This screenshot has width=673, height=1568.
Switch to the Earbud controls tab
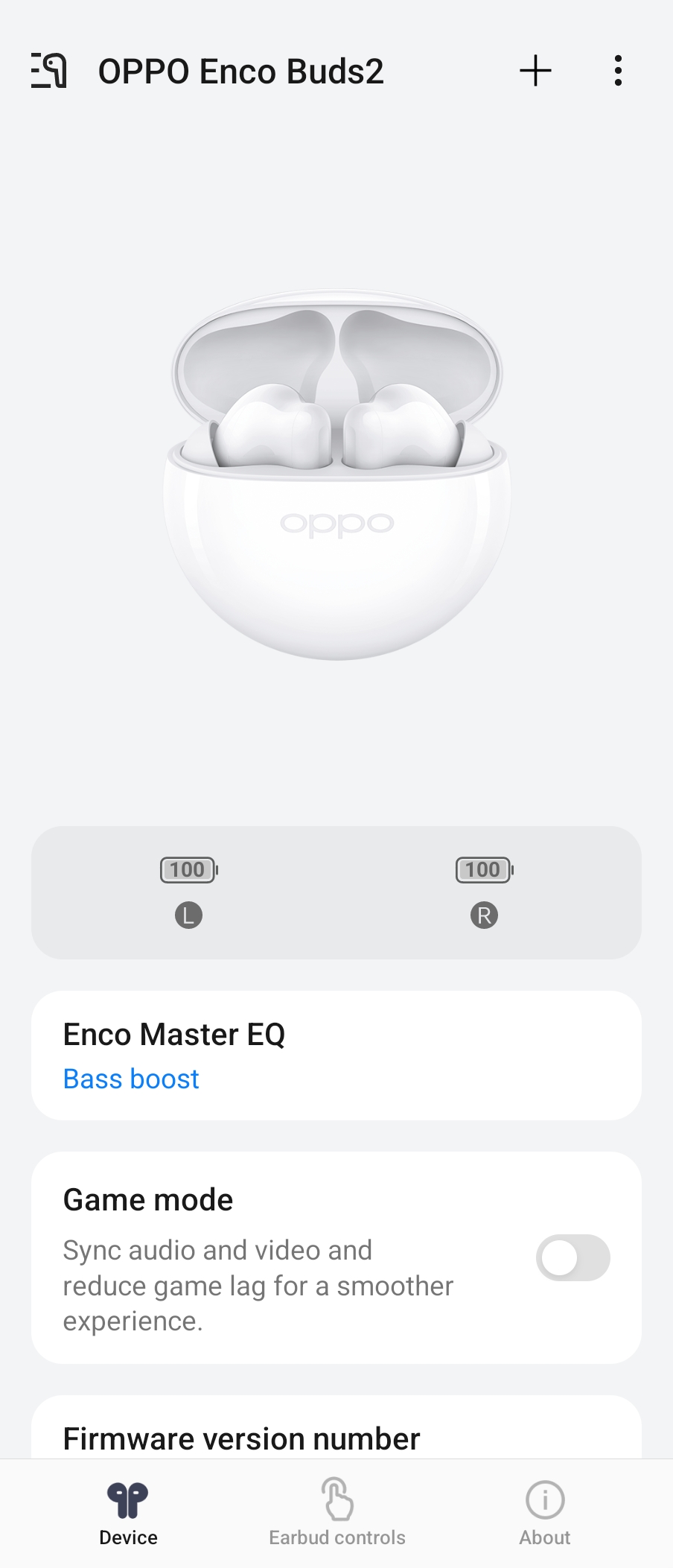click(337, 1514)
